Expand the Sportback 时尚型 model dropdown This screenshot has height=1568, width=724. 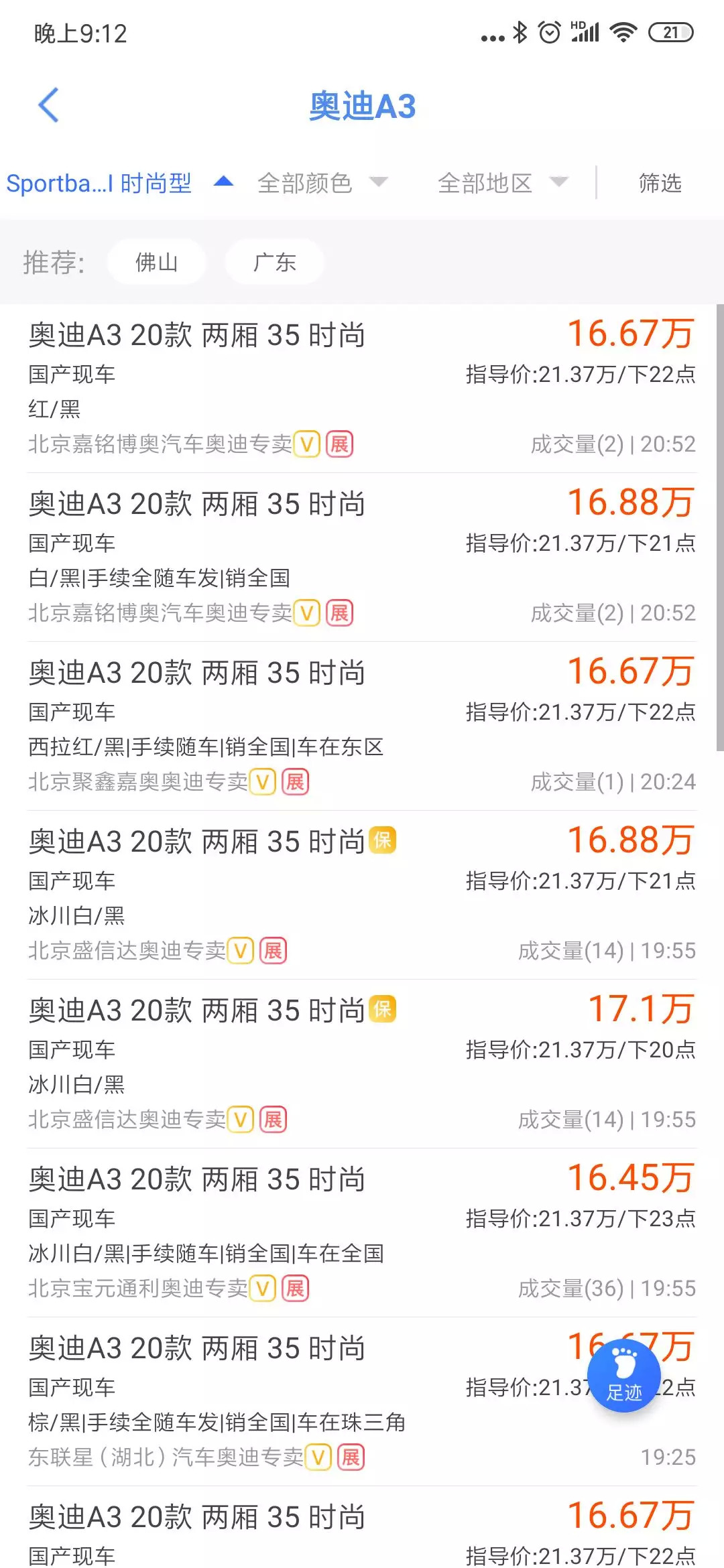119,183
